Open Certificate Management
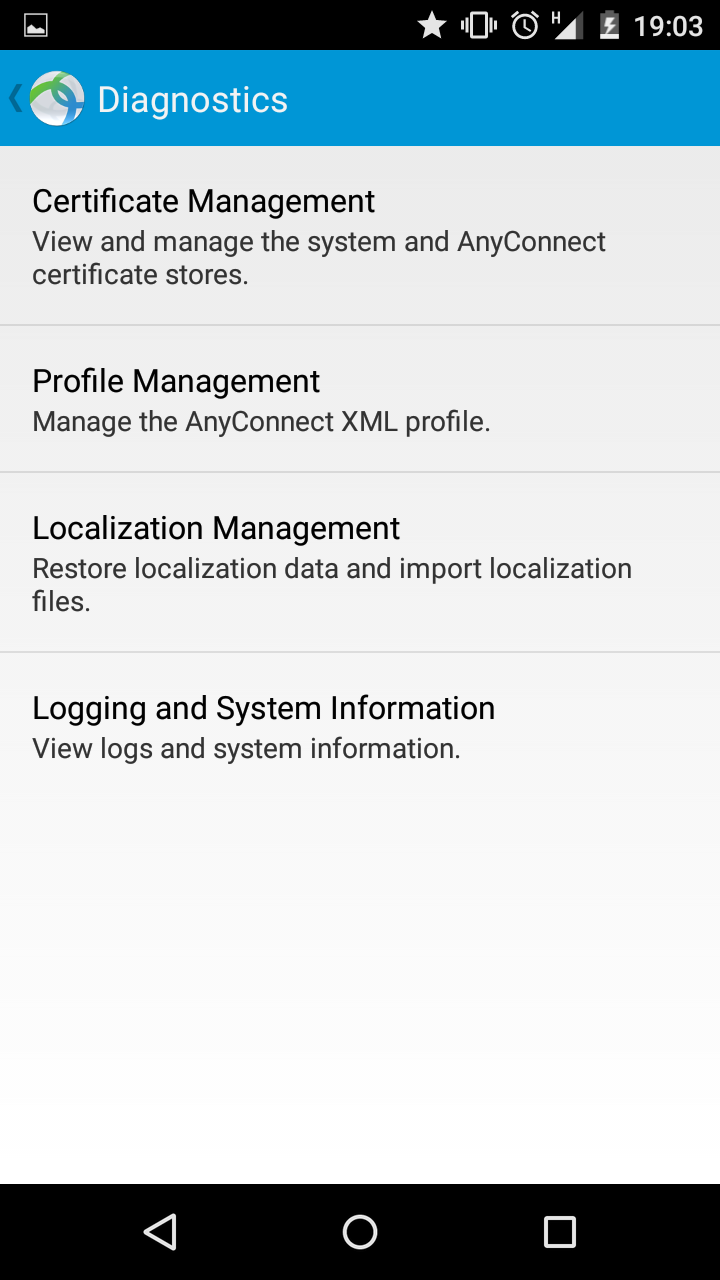720x1280 pixels. [x=360, y=236]
